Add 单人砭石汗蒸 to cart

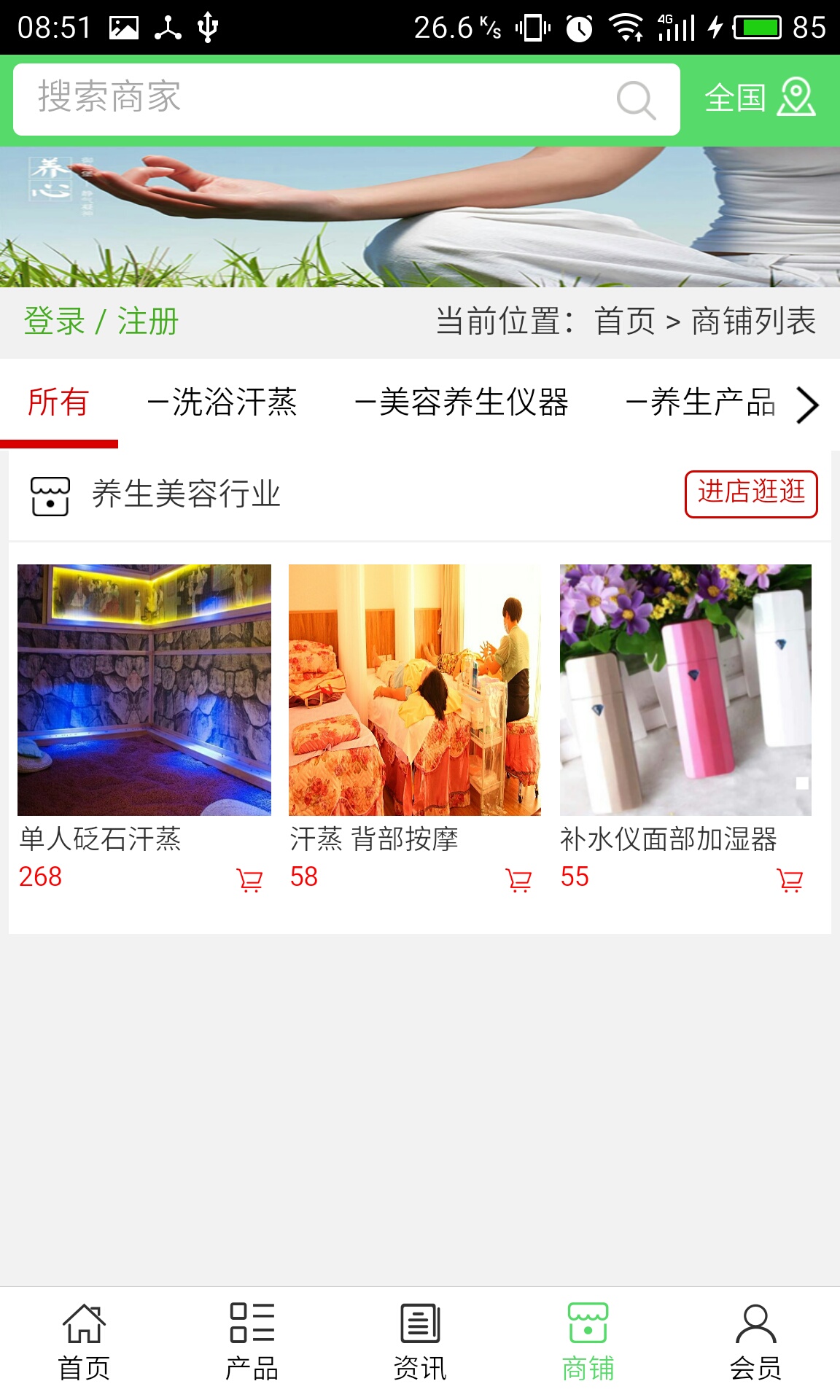point(249,880)
